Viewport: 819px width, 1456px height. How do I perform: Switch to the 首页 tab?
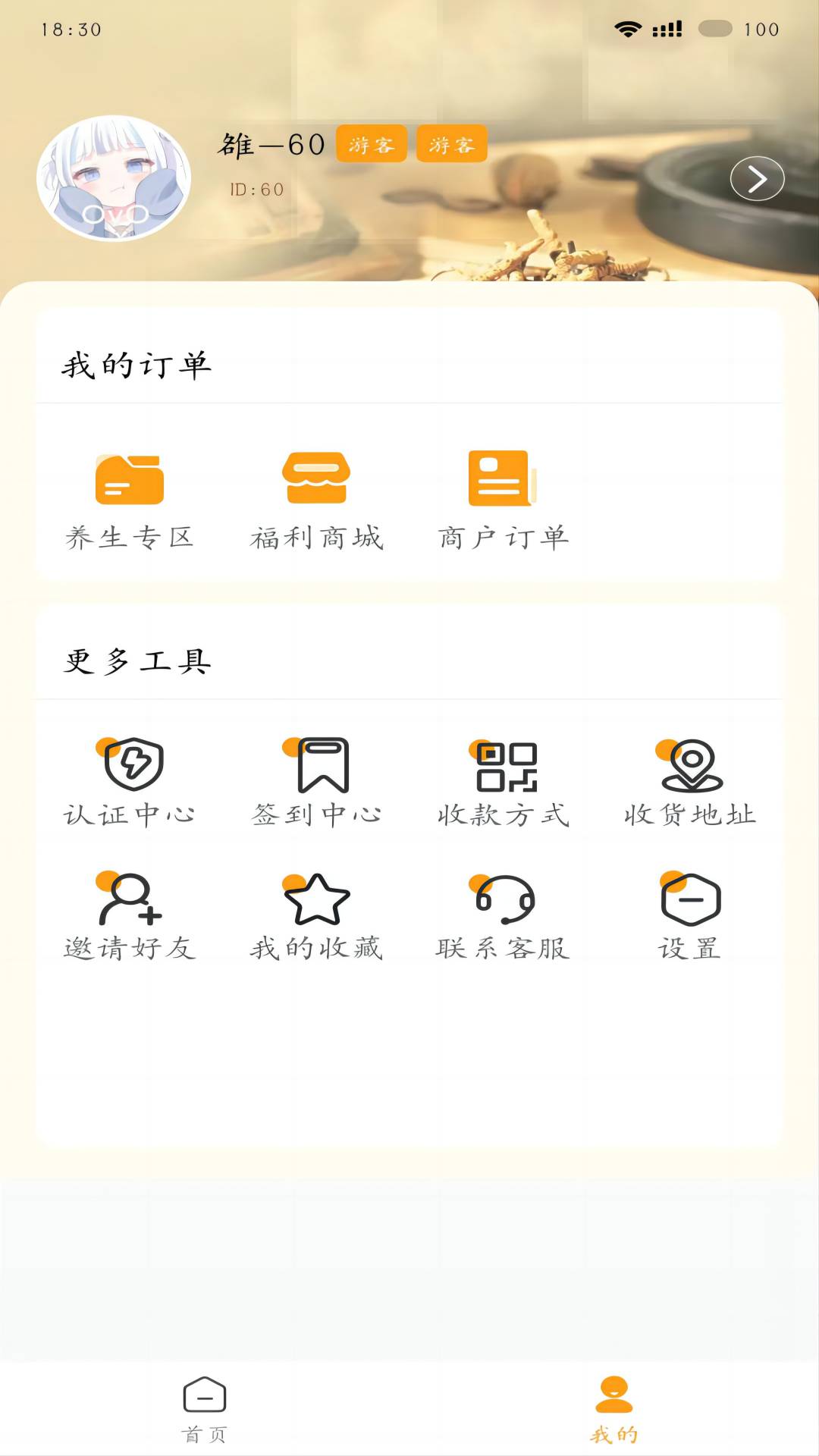pos(205,1409)
